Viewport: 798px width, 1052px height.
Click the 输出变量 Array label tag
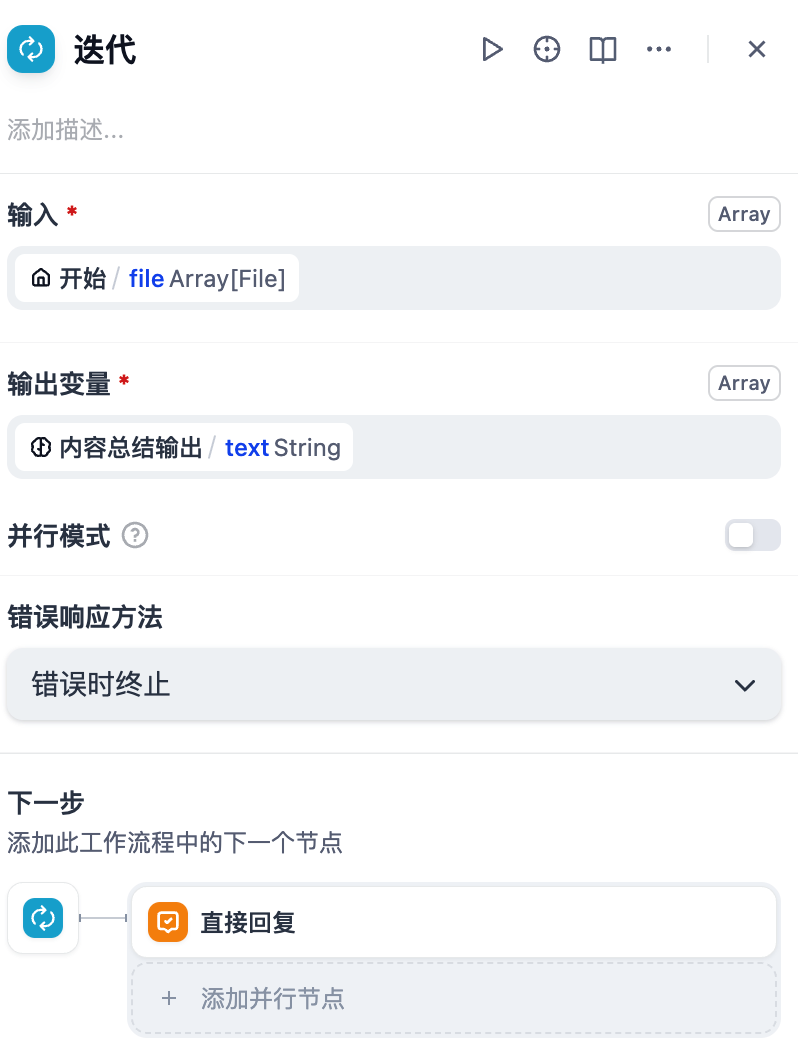(744, 383)
